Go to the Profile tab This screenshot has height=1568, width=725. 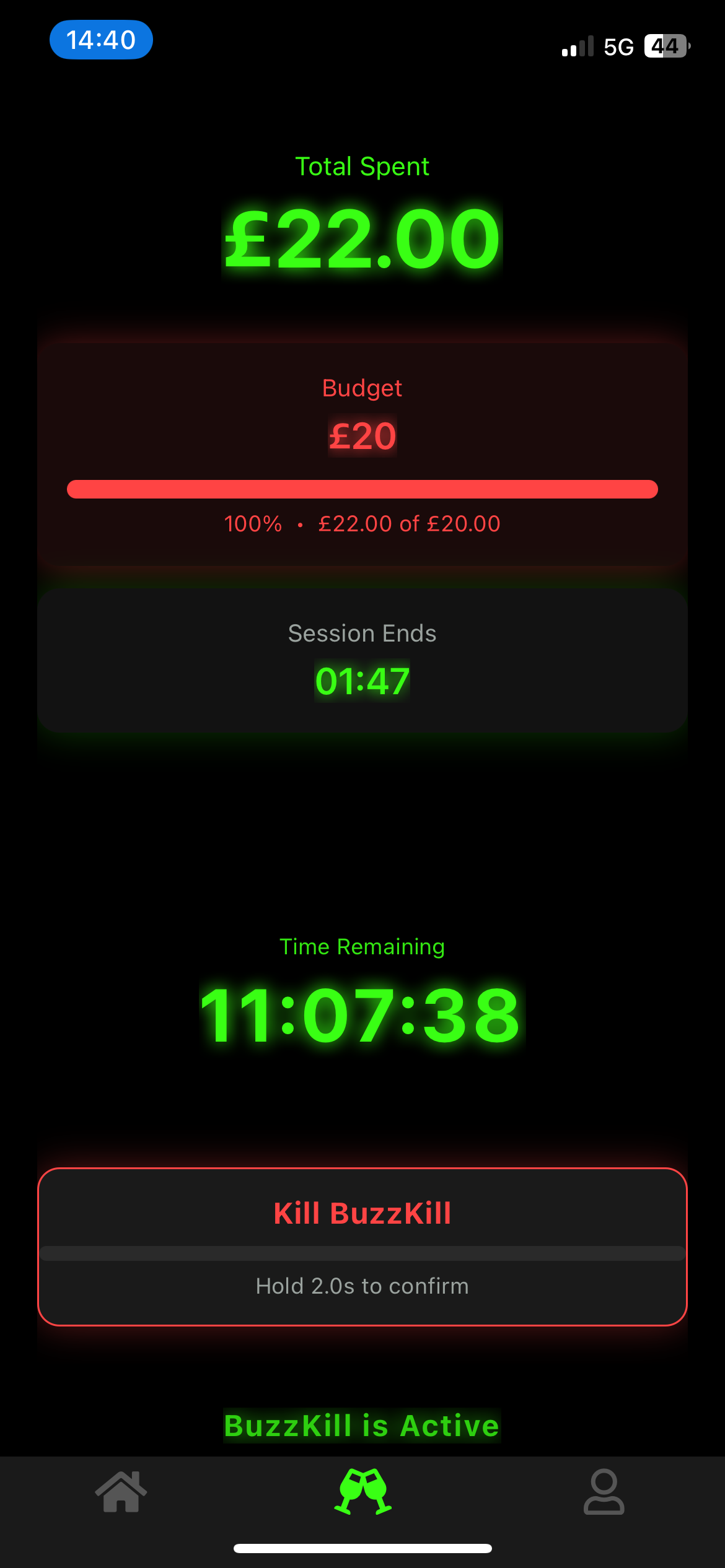point(604,1491)
